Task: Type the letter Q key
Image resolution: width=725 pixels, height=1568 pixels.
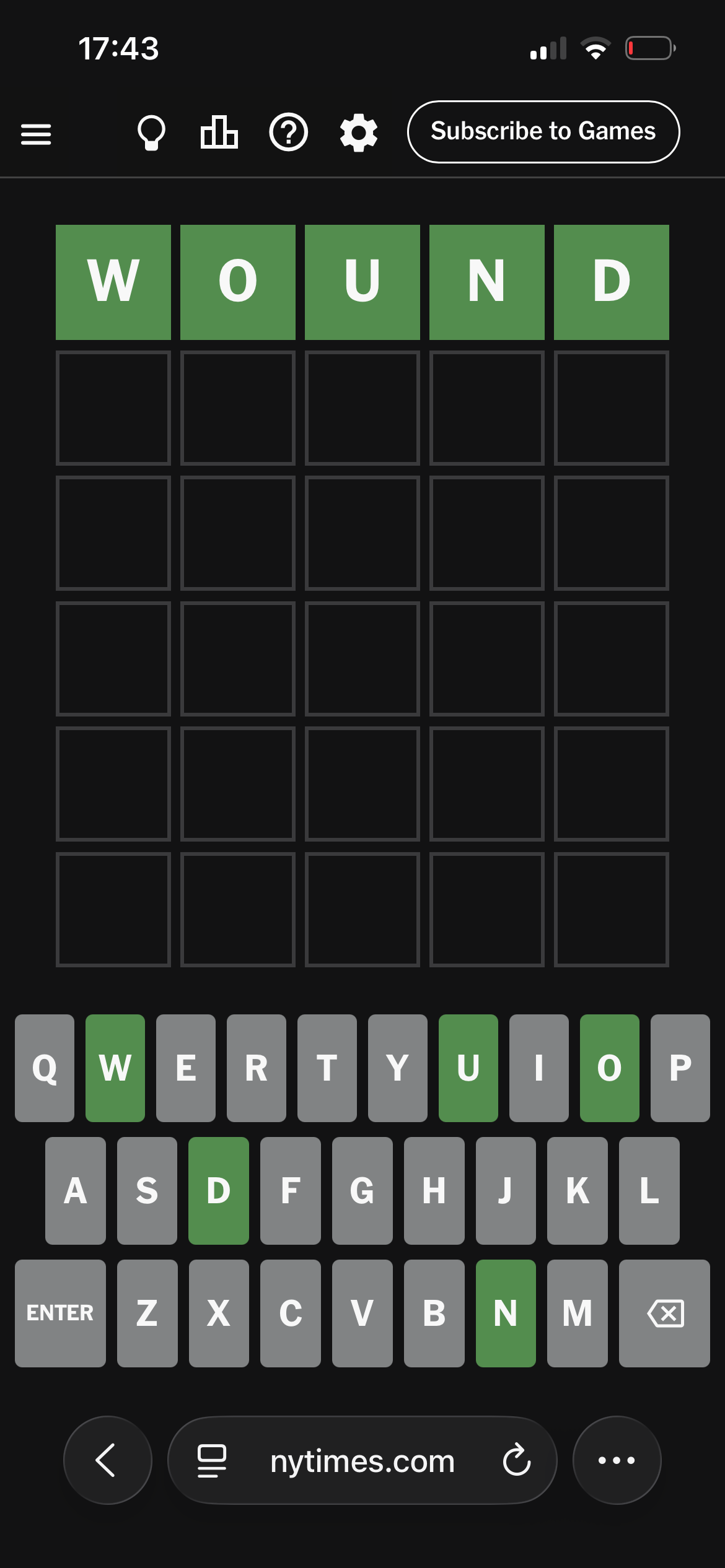Action: tap(45, 1068)
